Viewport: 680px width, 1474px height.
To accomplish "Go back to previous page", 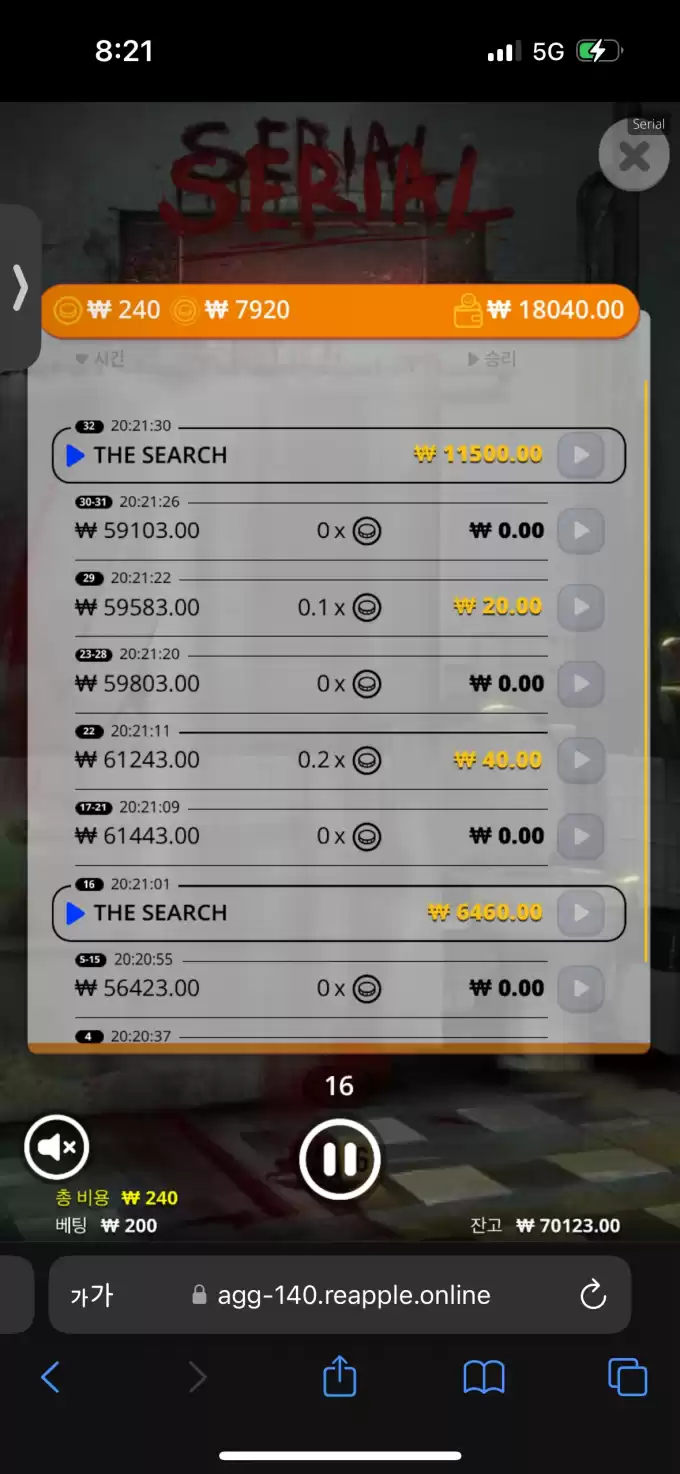I will tap(50, 1378).
